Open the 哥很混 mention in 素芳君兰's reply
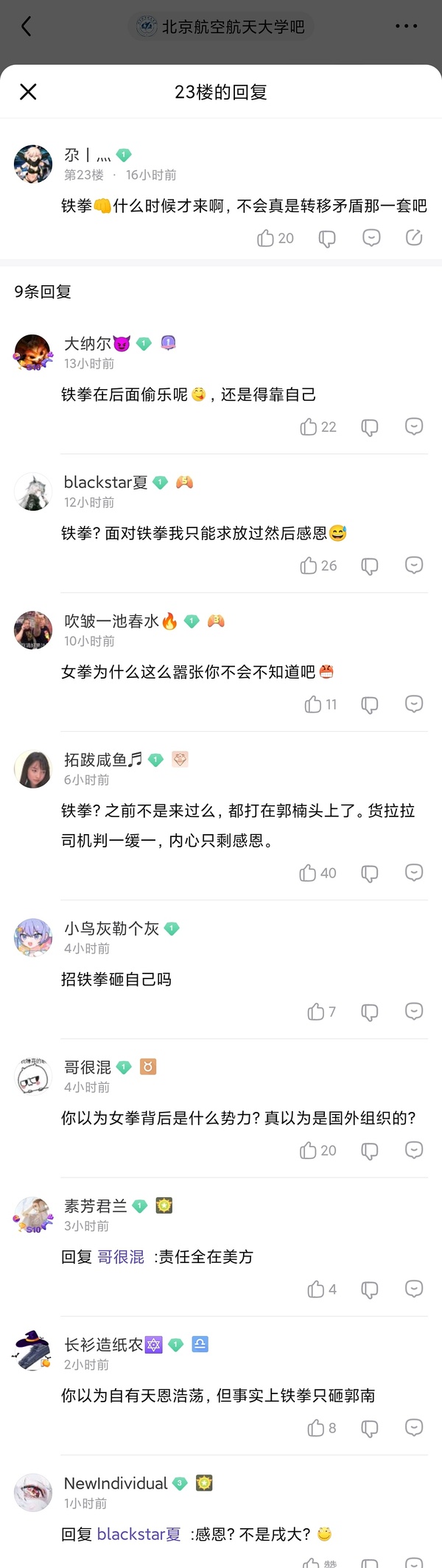This screenshot has height=1568, width=442. point(121,1256)
